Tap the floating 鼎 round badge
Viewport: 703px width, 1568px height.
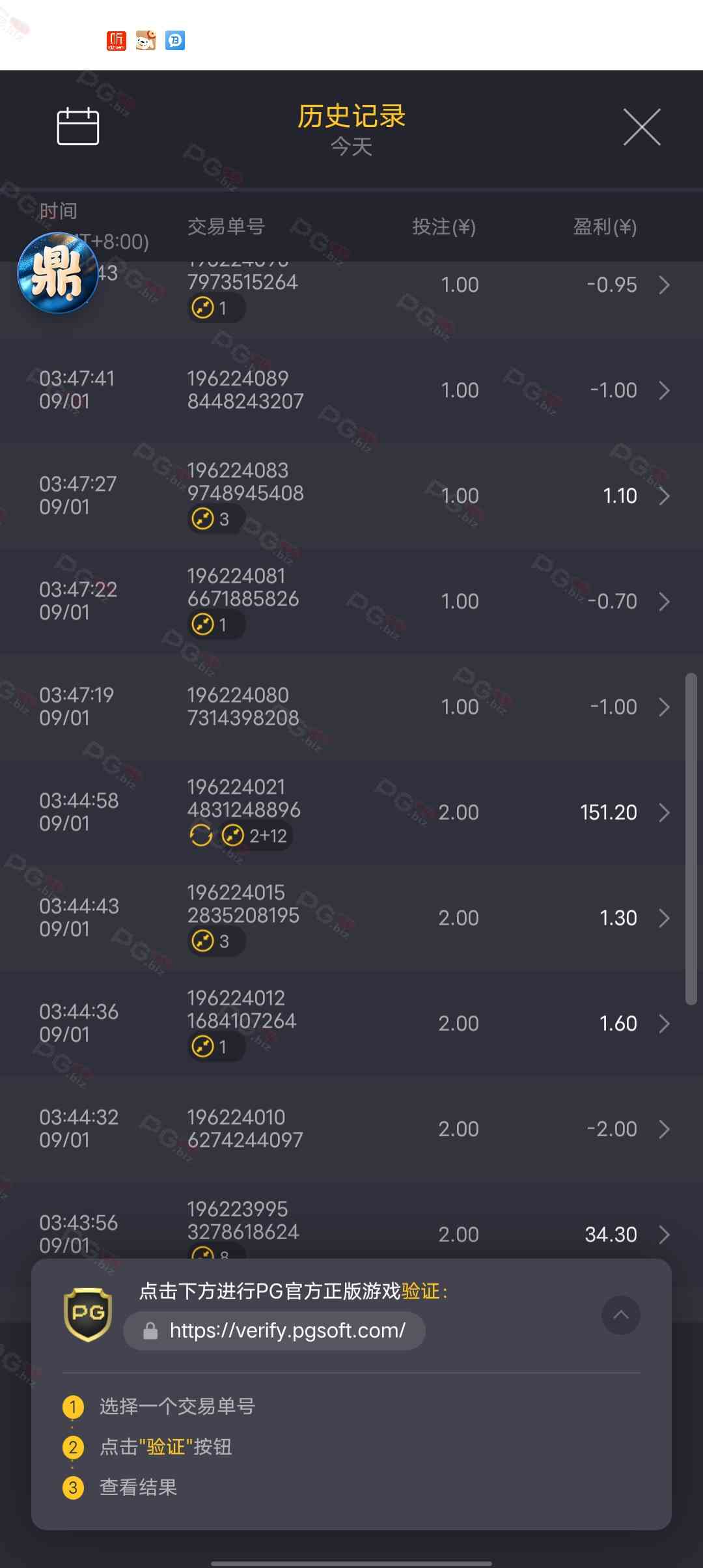pyautogui.click(x=58, y=273)
